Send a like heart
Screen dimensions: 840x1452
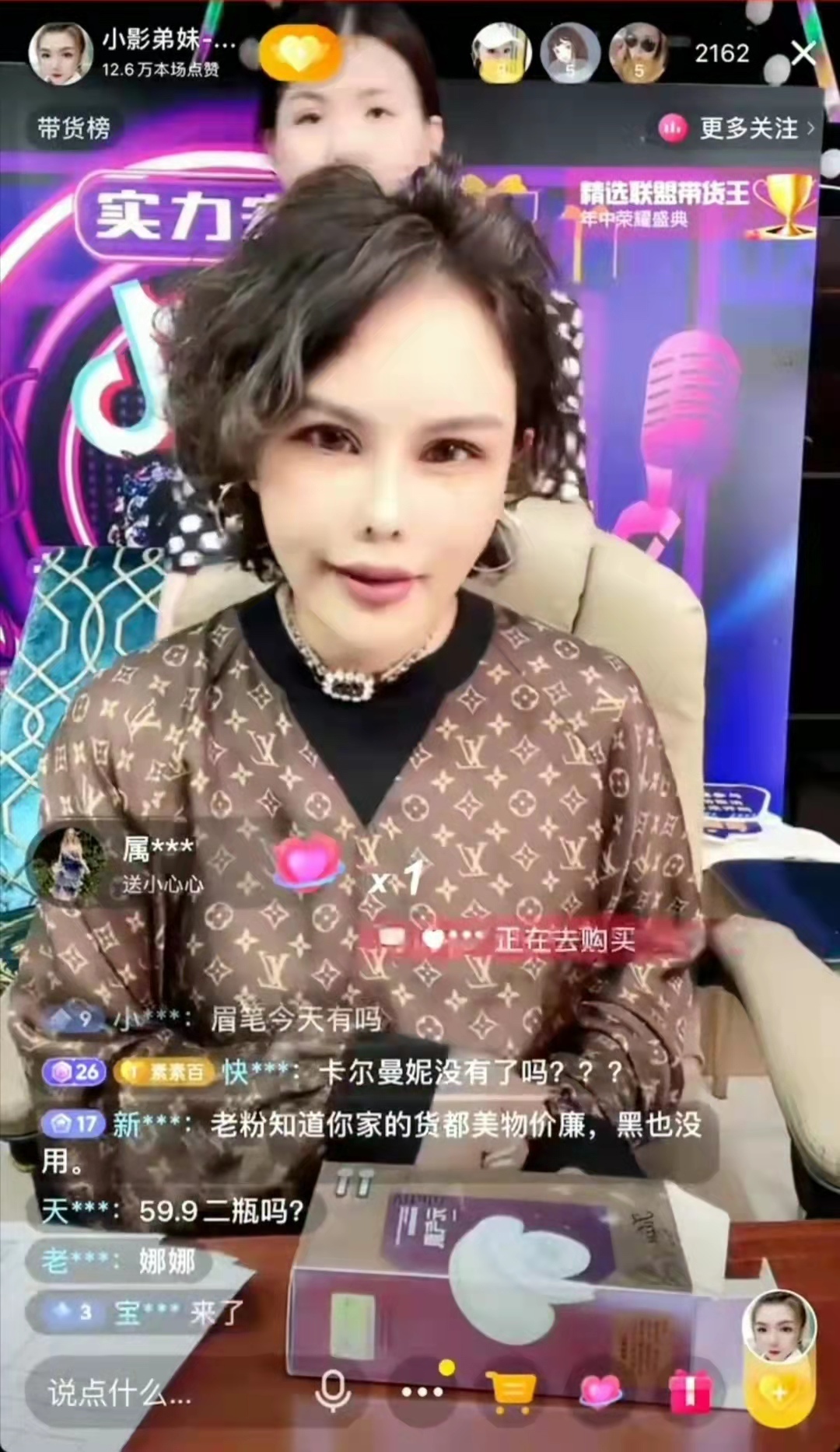(600, 1391)
